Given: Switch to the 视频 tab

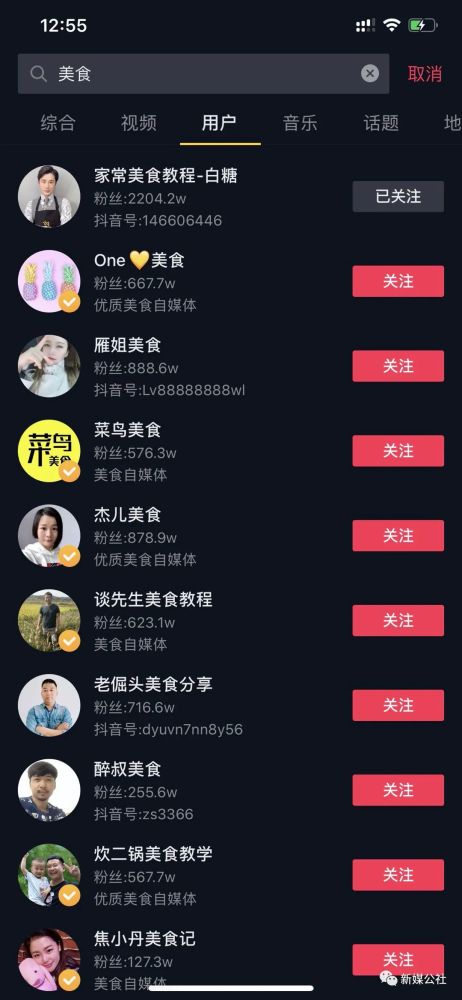Looking at the screenshot, I should coord(138,123).
